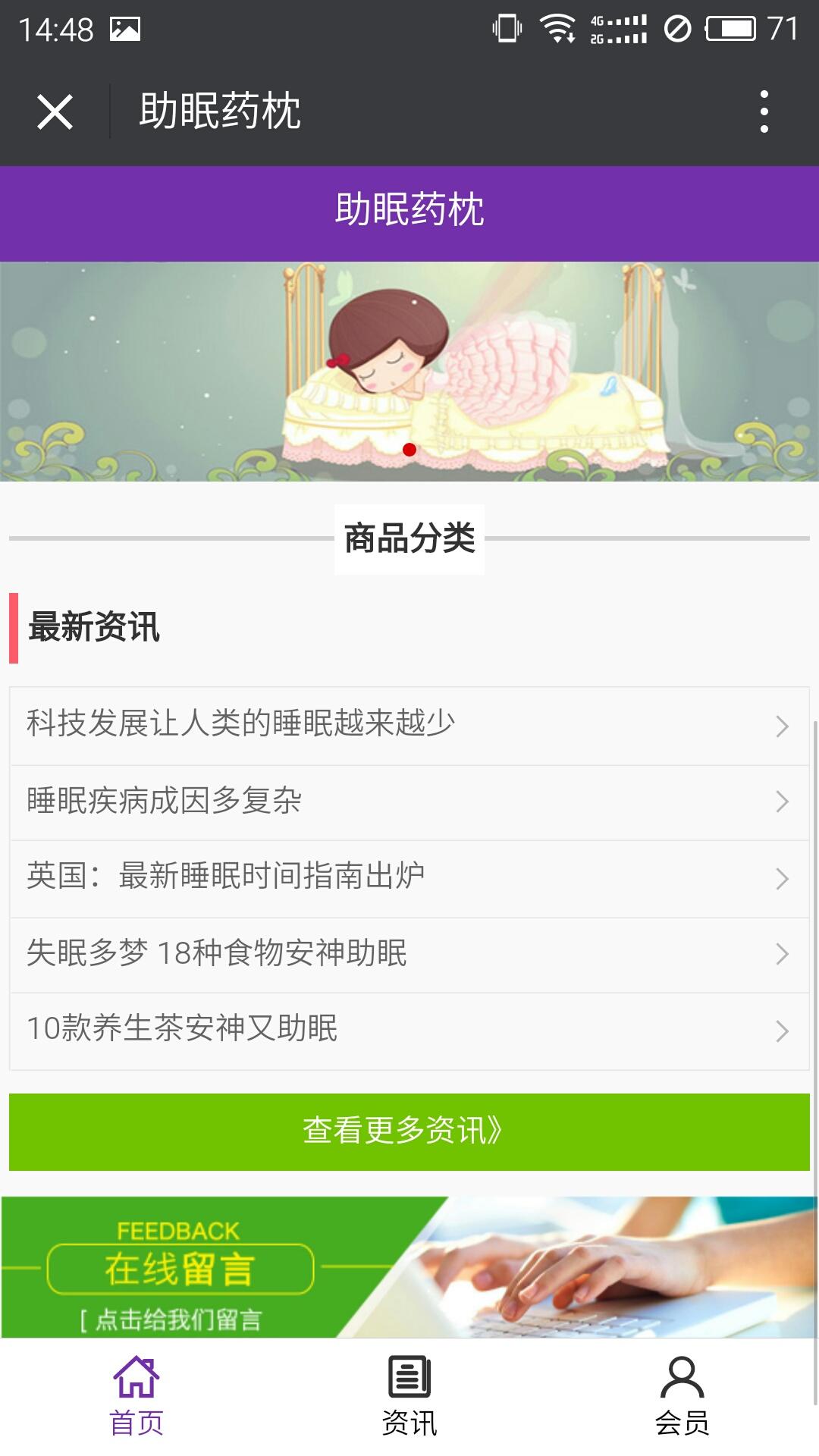Screen dimensions: 819x1456
Task: Close the 助眠药枕 web page
Action: [x=55, y=112]
